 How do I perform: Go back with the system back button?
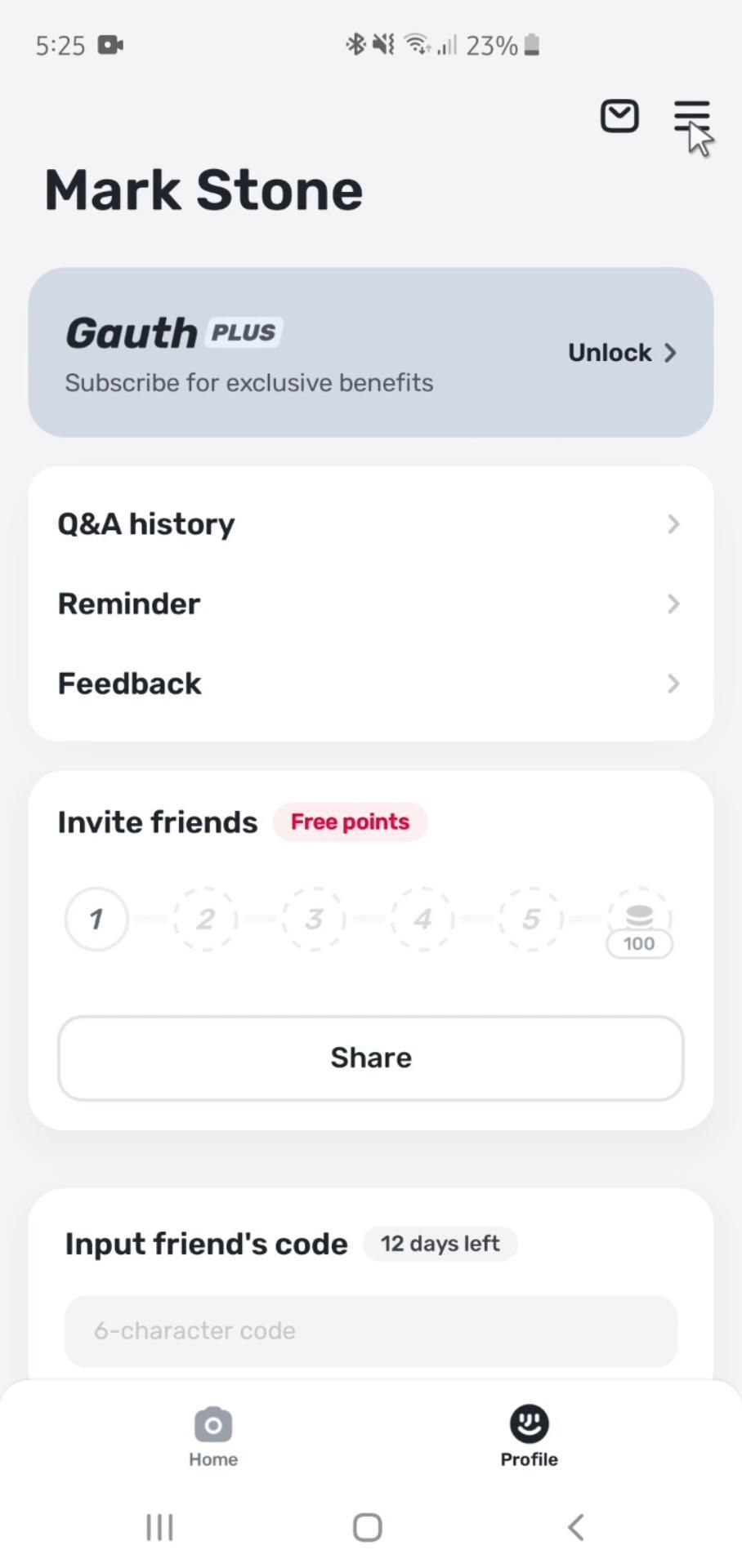click(576, 1527)
